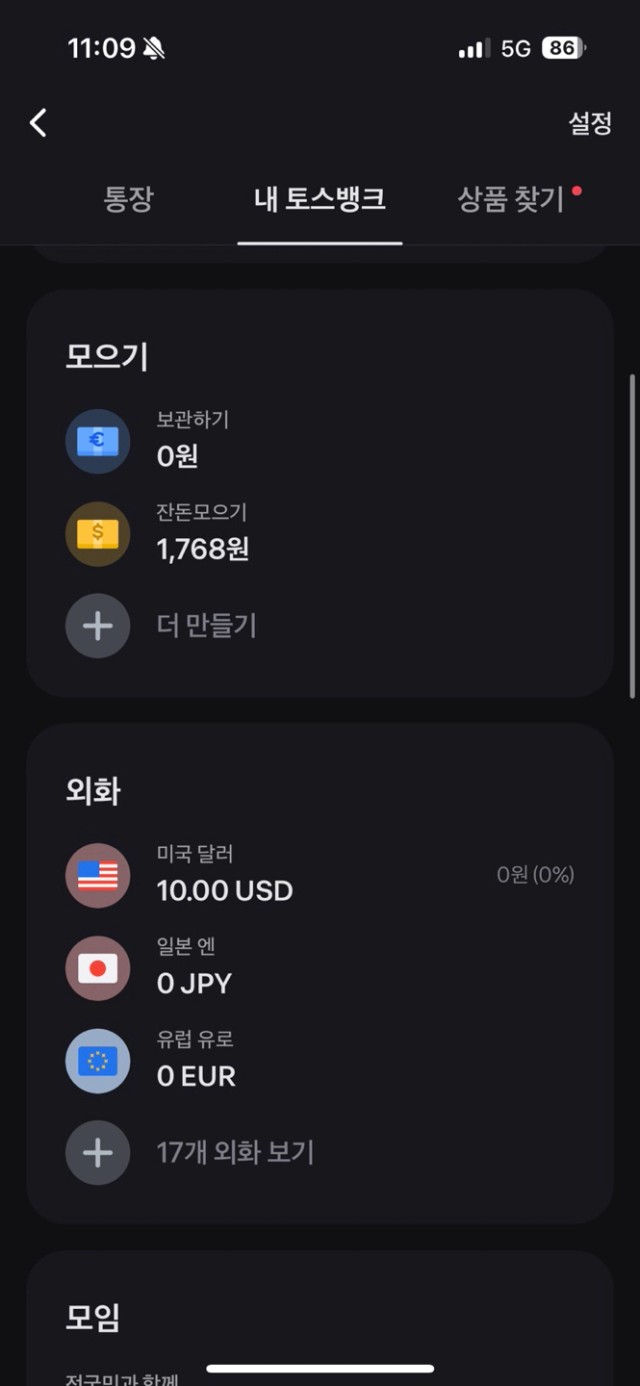Open 설정 settings

[x=590, y=123]
